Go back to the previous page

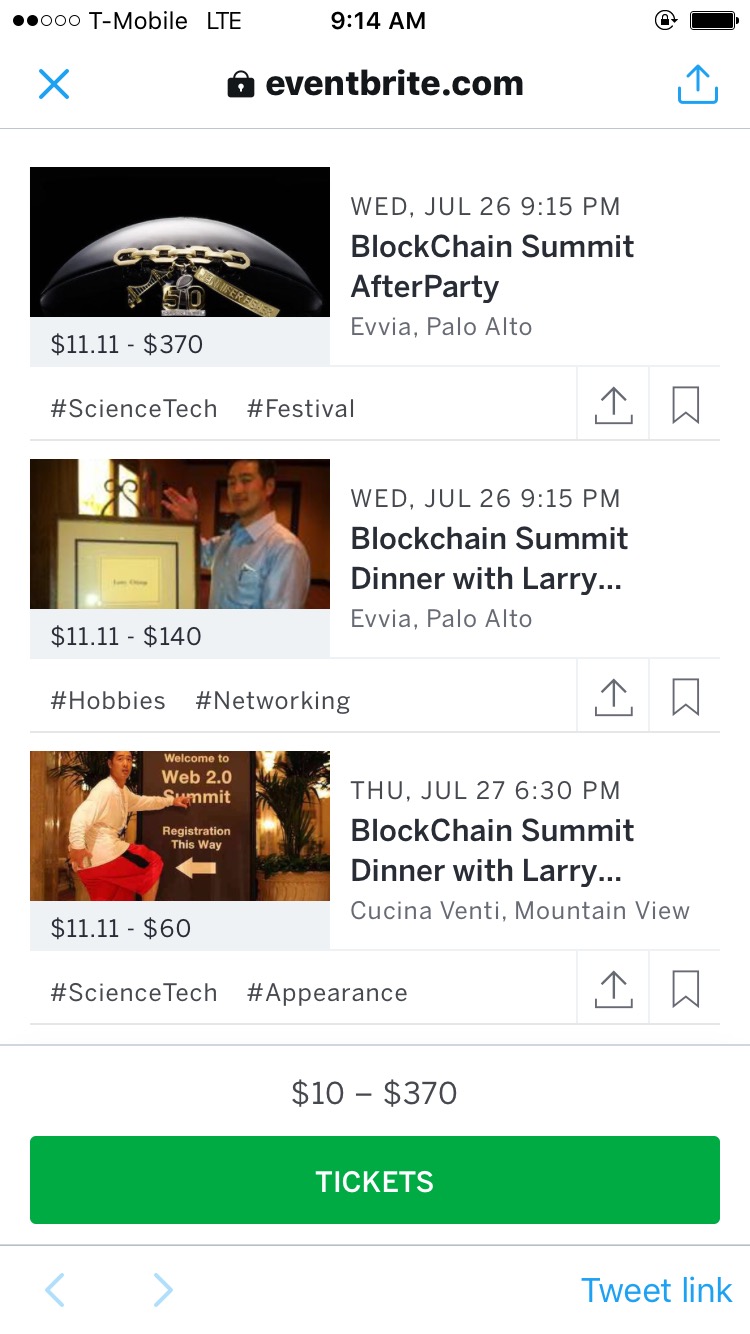(55, 1290)
